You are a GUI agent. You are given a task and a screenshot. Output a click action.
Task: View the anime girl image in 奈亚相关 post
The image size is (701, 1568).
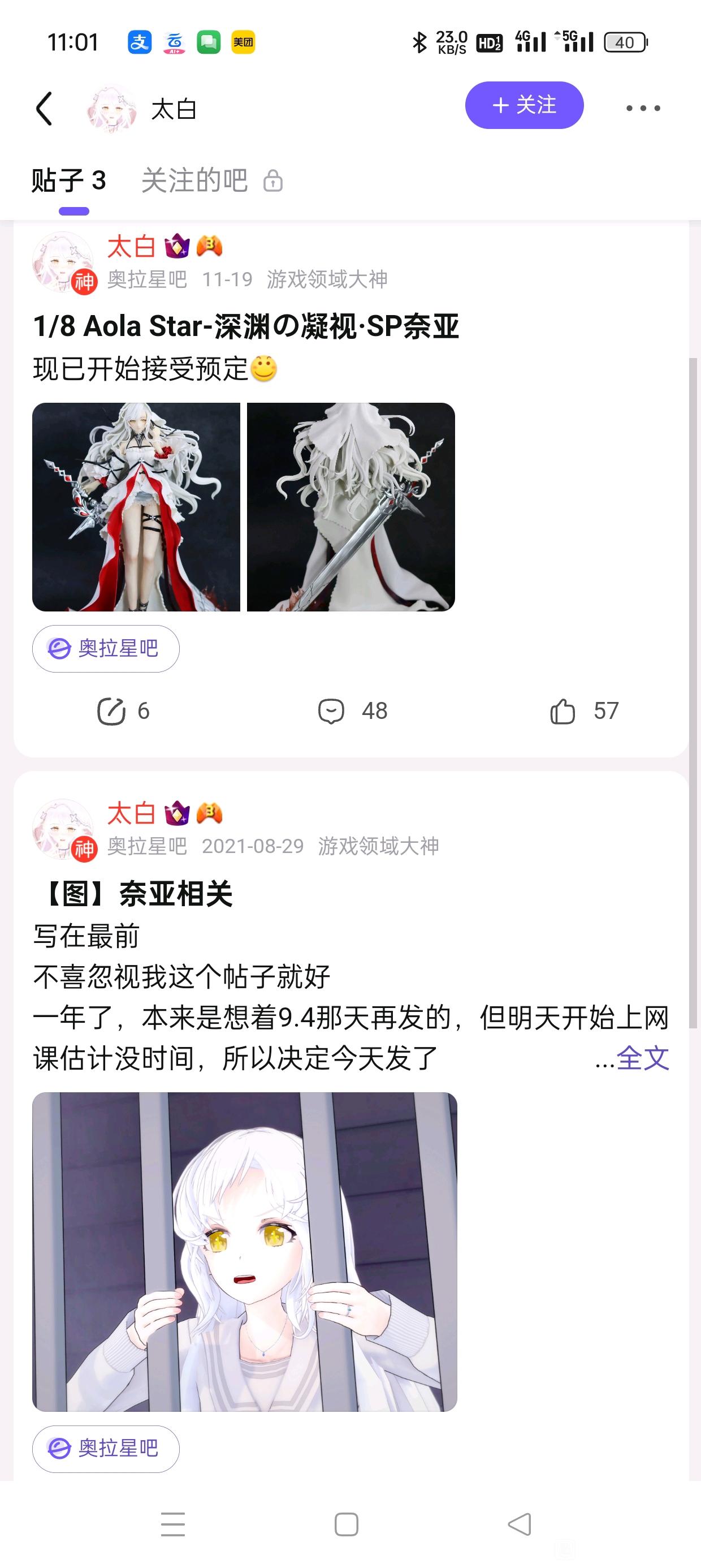[x=245, y=1251]
